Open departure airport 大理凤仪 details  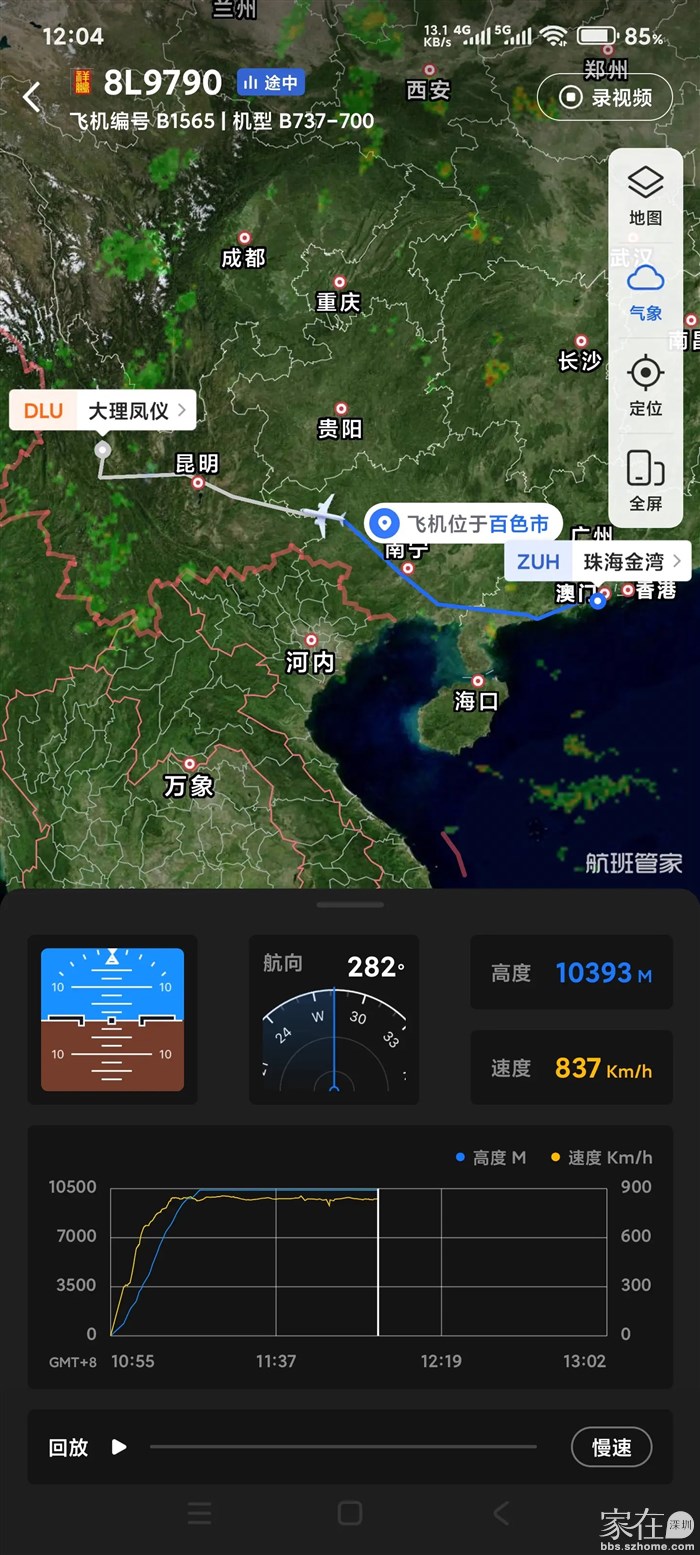click(x=103, y=411)
